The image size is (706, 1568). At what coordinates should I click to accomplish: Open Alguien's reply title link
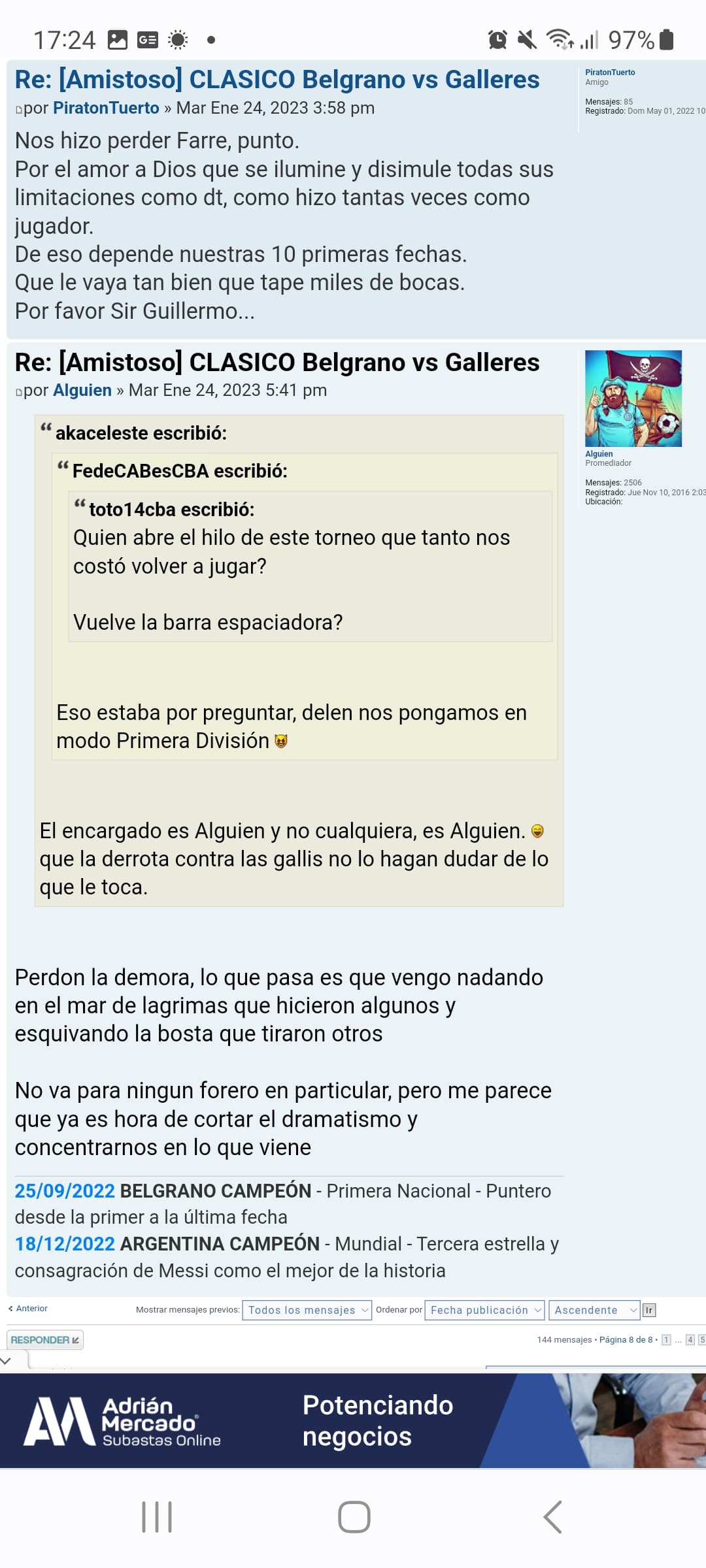coord(277,363)
